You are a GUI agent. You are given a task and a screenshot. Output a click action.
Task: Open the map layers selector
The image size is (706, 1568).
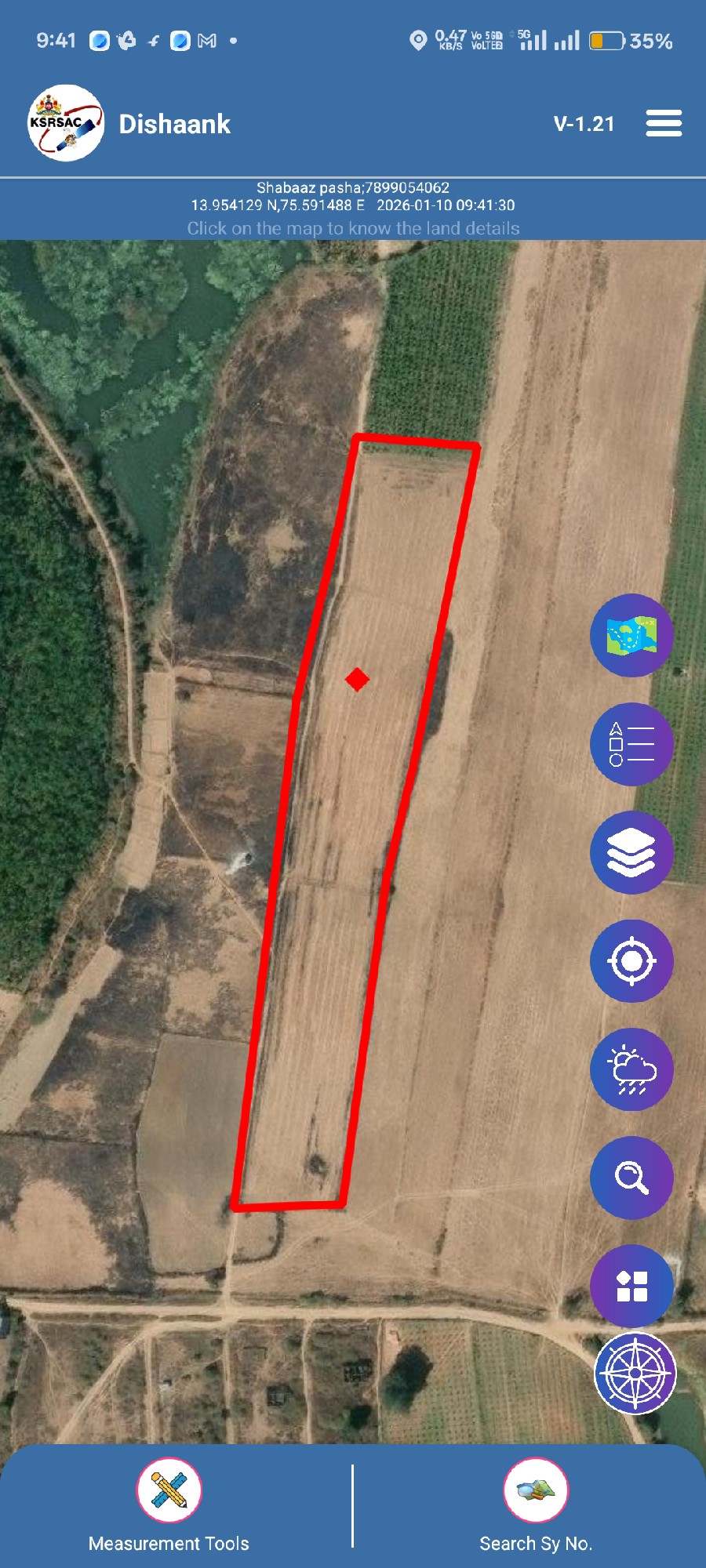(631, 852)
